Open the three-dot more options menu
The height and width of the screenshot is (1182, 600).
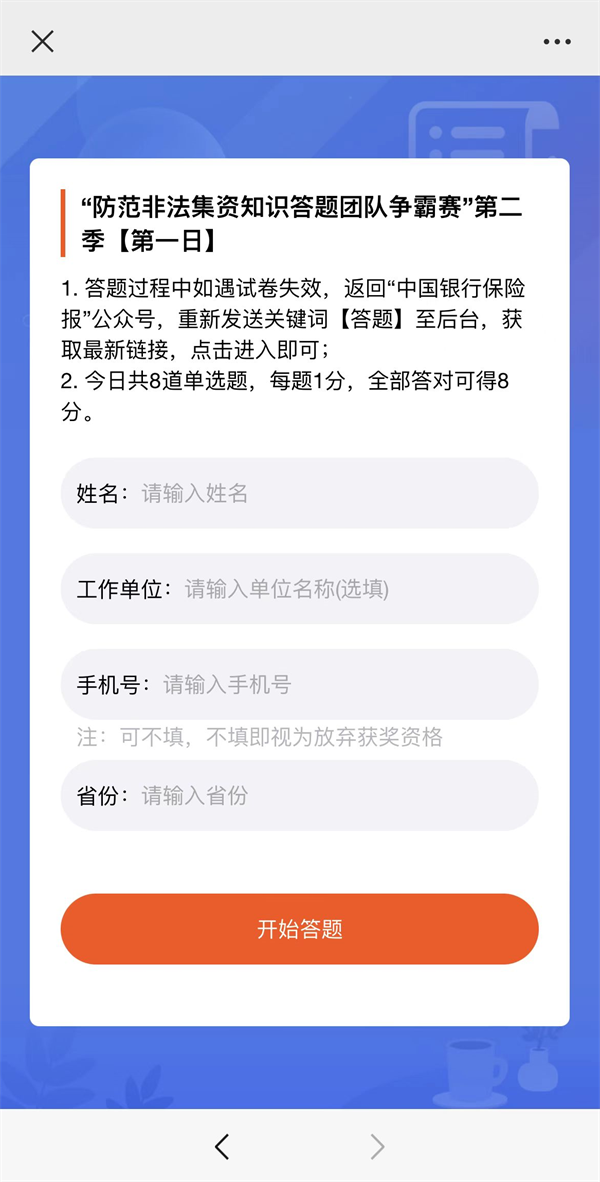point(557,41)
